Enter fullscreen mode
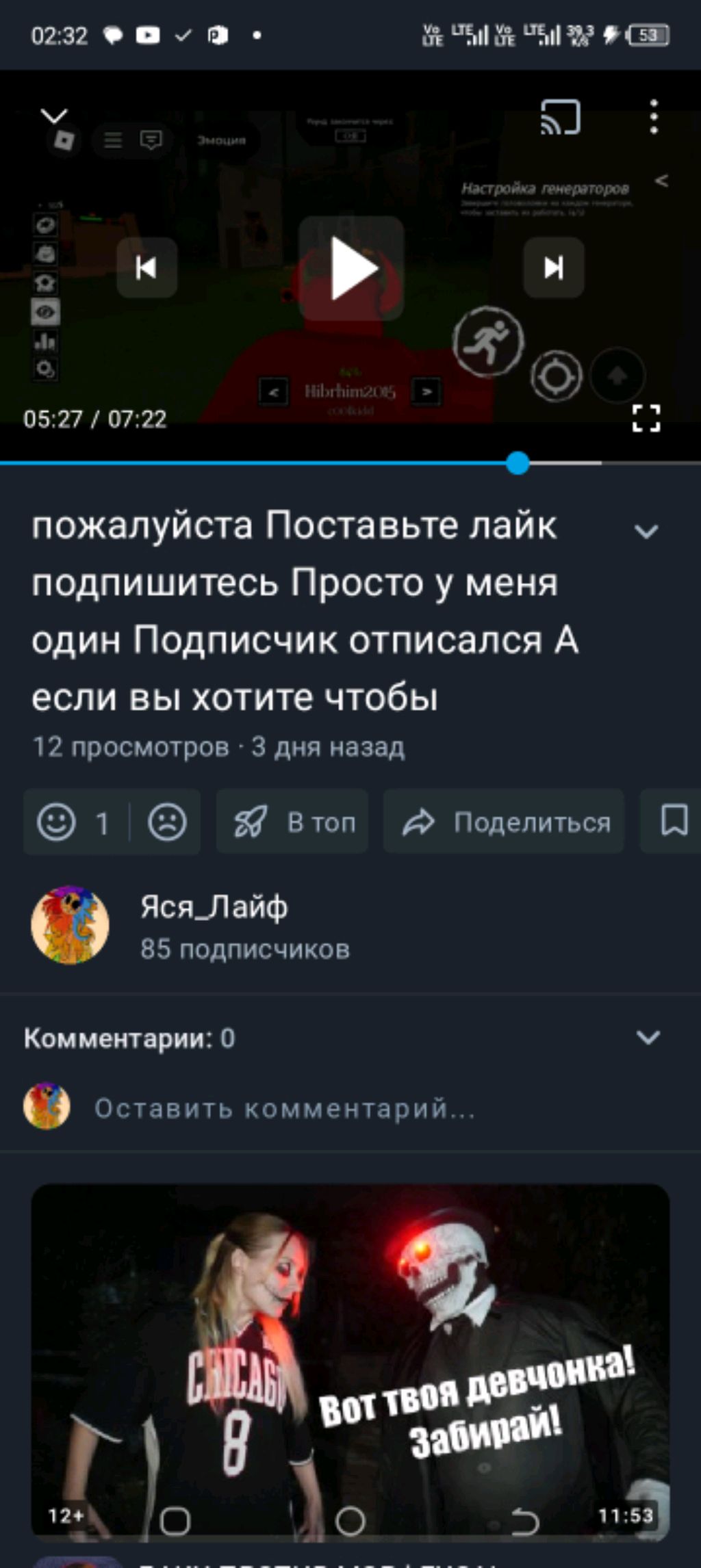The height and width of the screenshot is (1568, 701). pos(646,418)
